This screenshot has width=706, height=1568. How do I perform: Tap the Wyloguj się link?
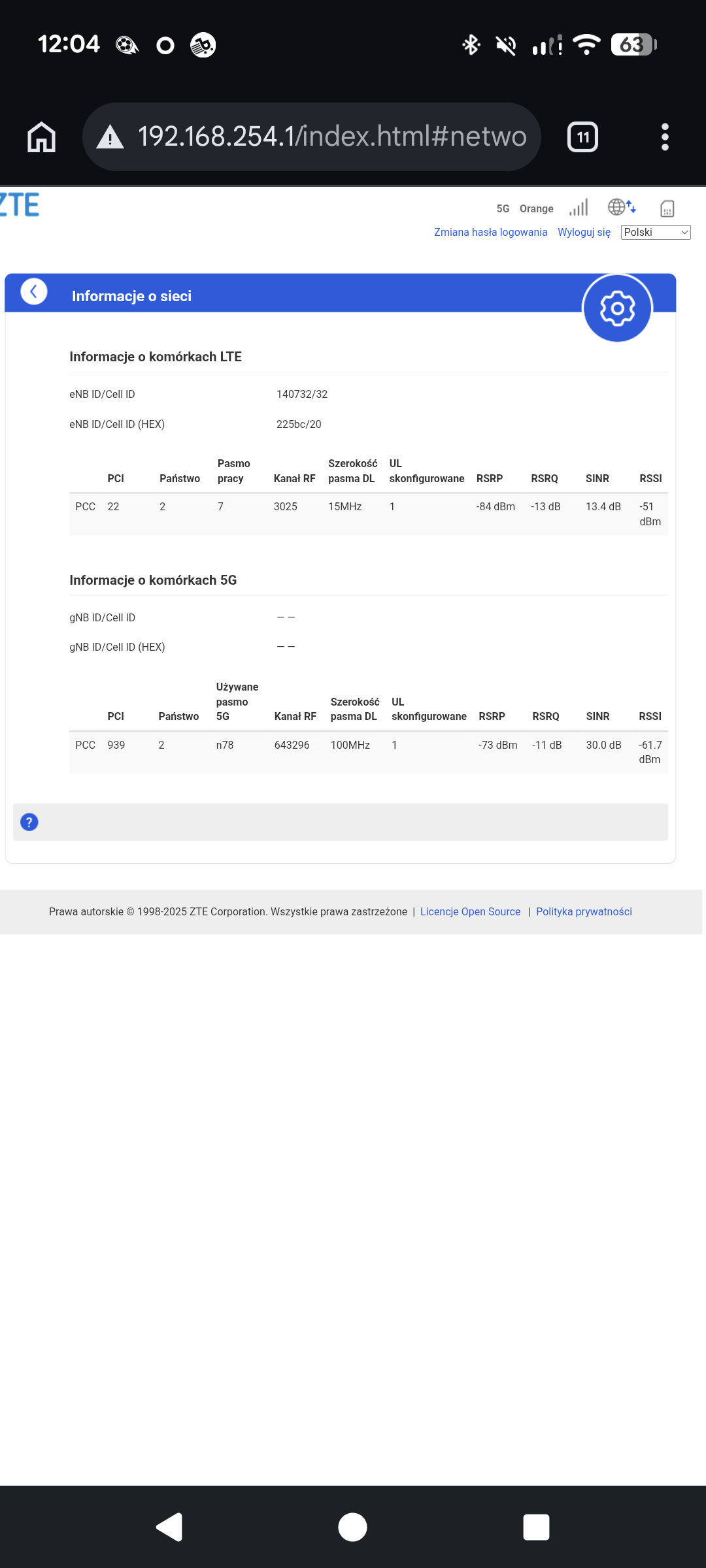click(584, 233)
